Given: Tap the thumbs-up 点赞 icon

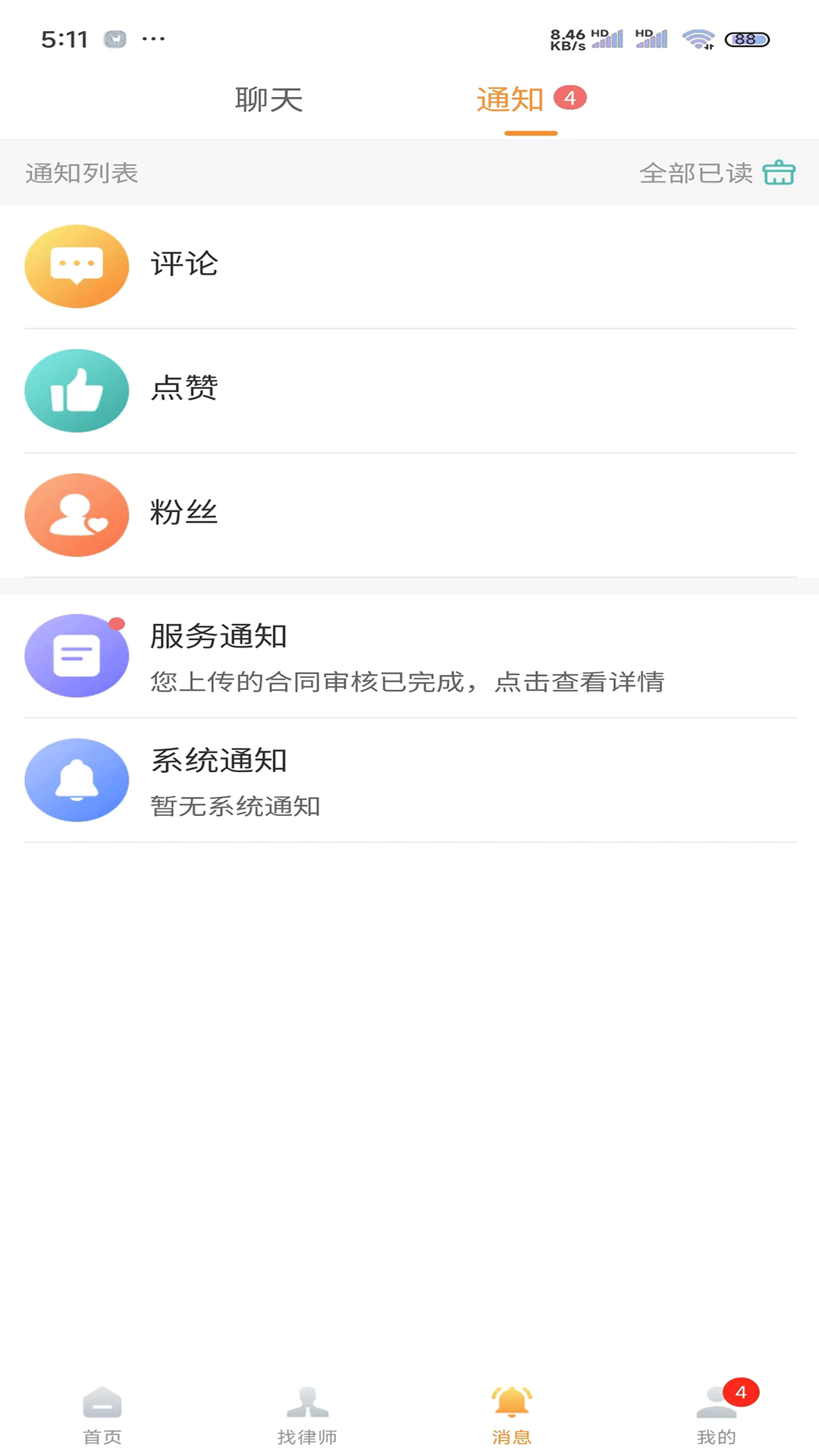Looking at the screenshot, I should click(76, 391).
